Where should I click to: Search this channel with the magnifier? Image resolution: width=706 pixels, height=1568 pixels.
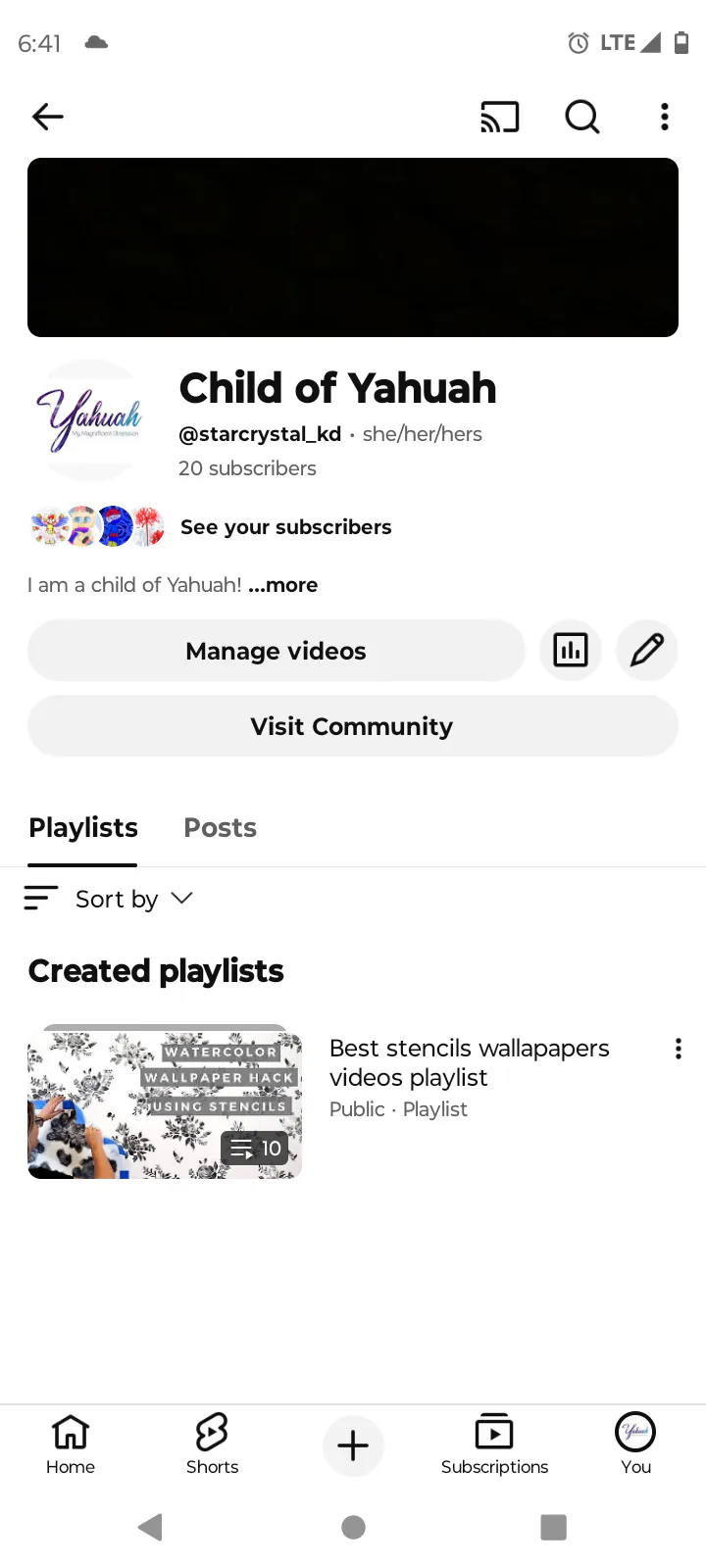click(581, 117)
